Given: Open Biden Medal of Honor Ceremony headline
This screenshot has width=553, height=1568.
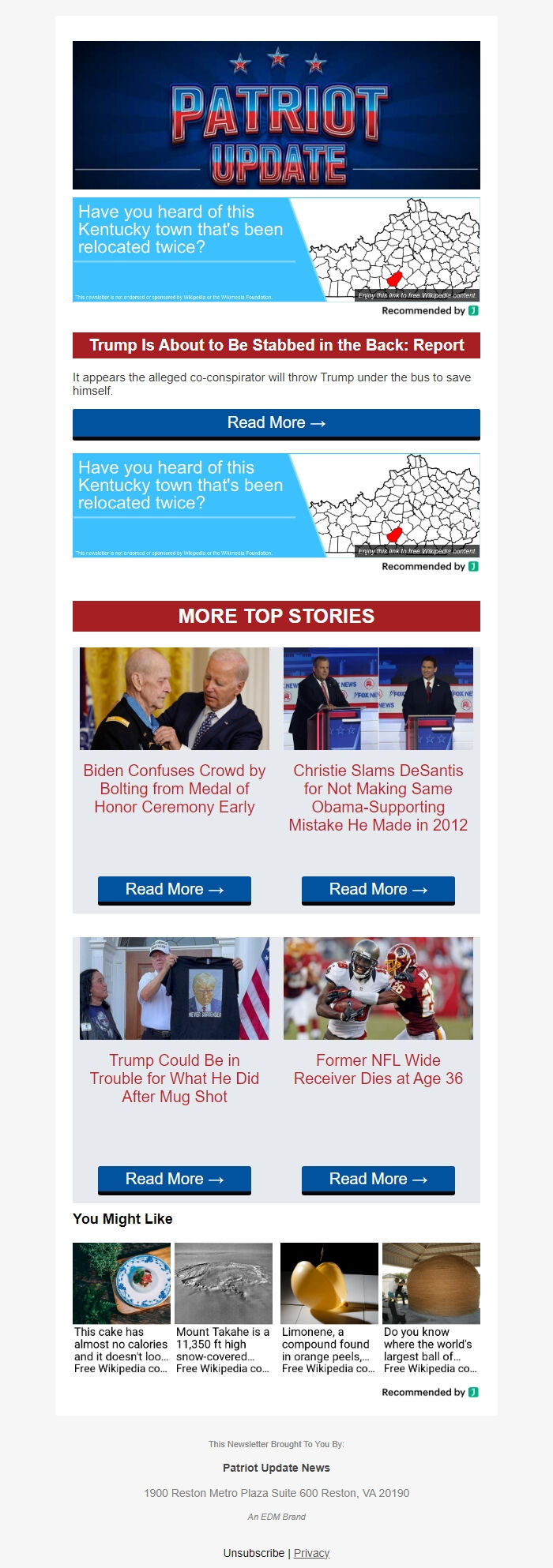Looking at the screenshot, I should 175,789.
